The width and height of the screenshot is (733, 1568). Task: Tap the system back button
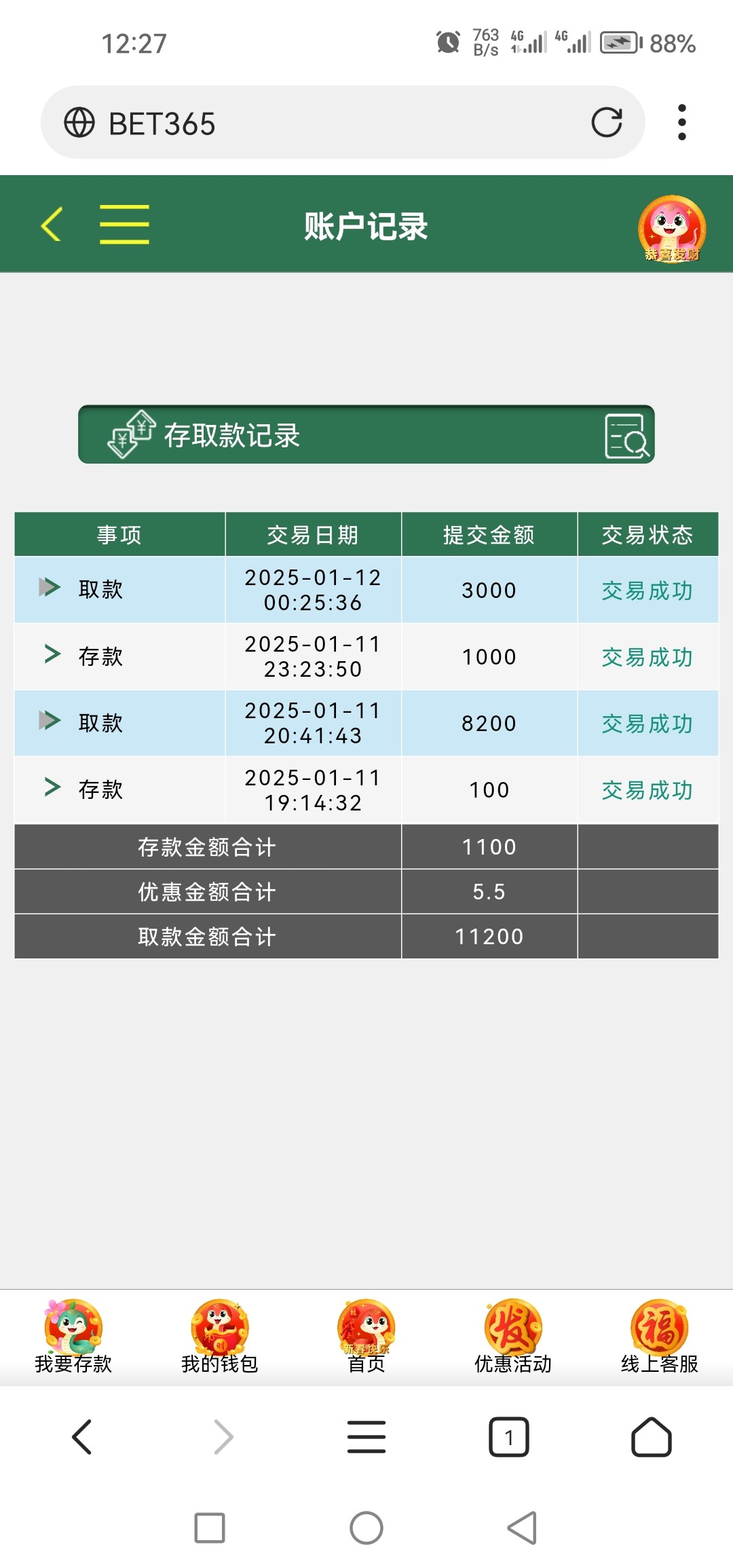[523, 1528]
